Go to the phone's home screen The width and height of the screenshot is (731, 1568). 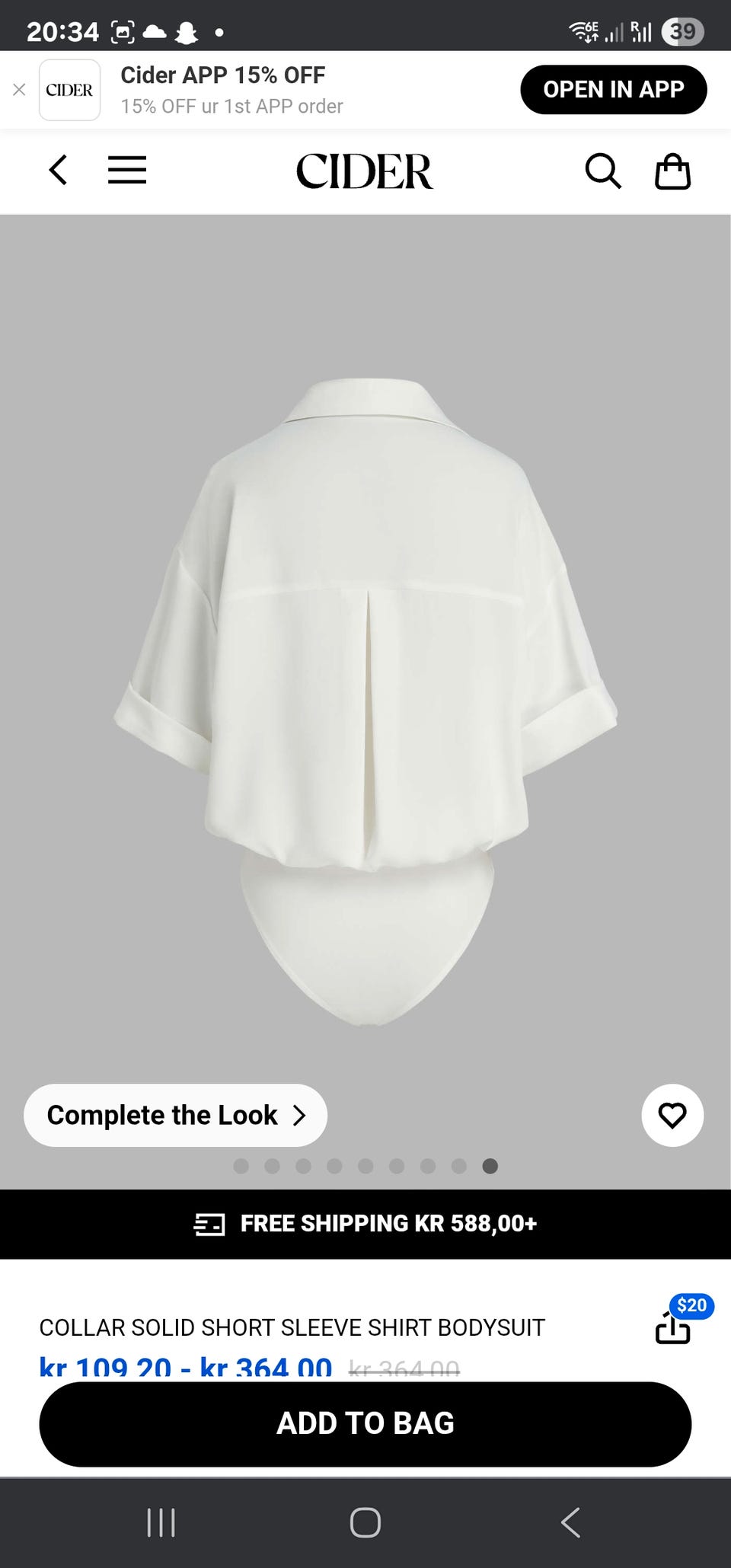(365, 1523)
